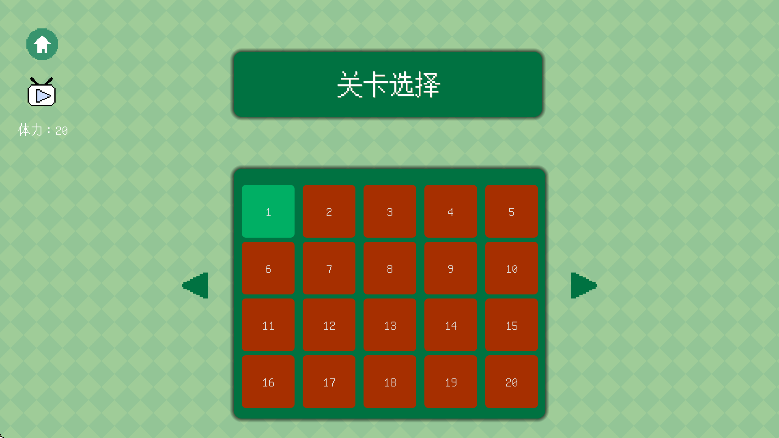Go to the home screen via house icon
The width and height of the screenshot is (779, 438).
coord(42,44)
